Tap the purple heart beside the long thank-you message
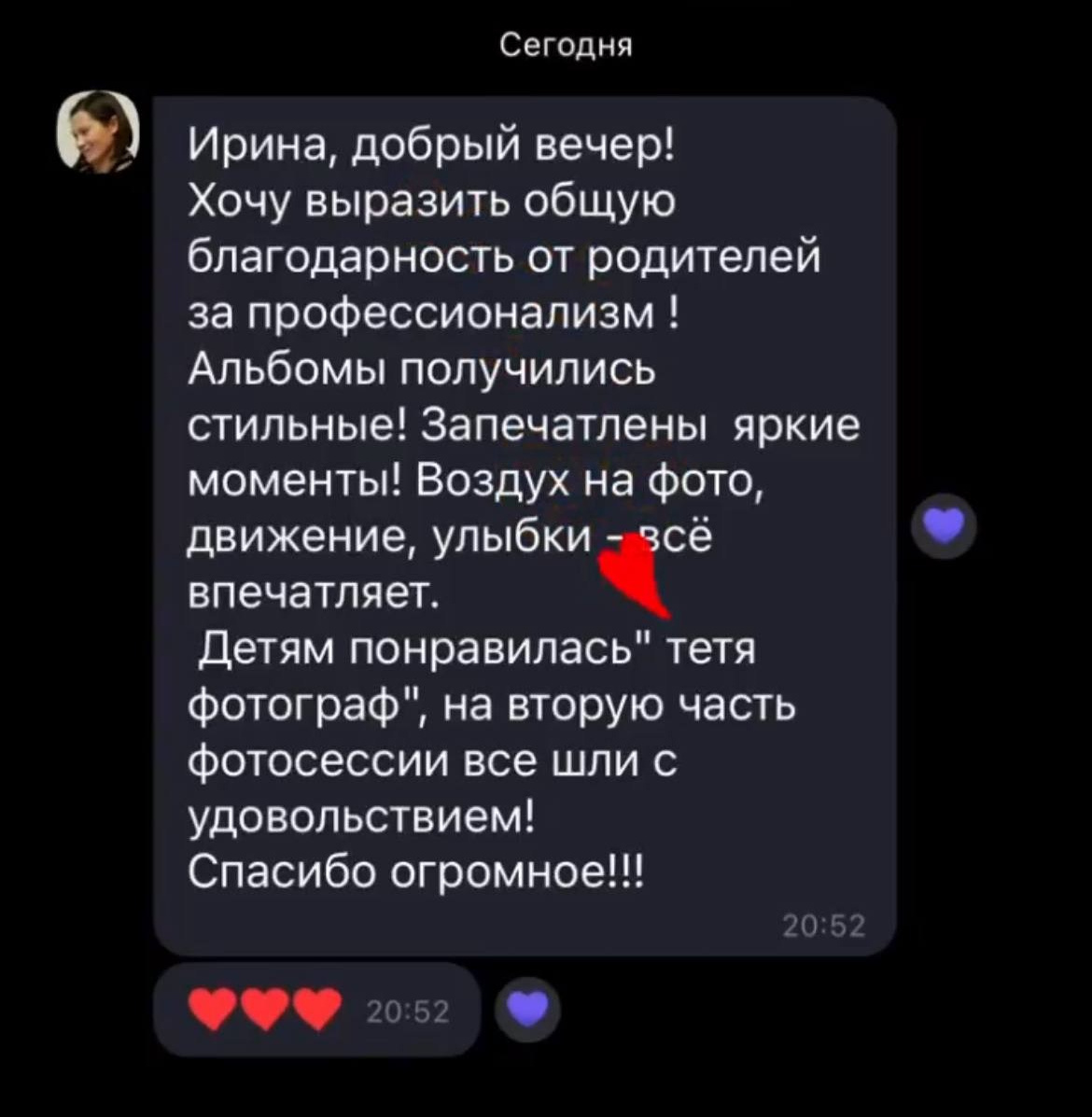 pyautogui.click(x=945, y=525)
